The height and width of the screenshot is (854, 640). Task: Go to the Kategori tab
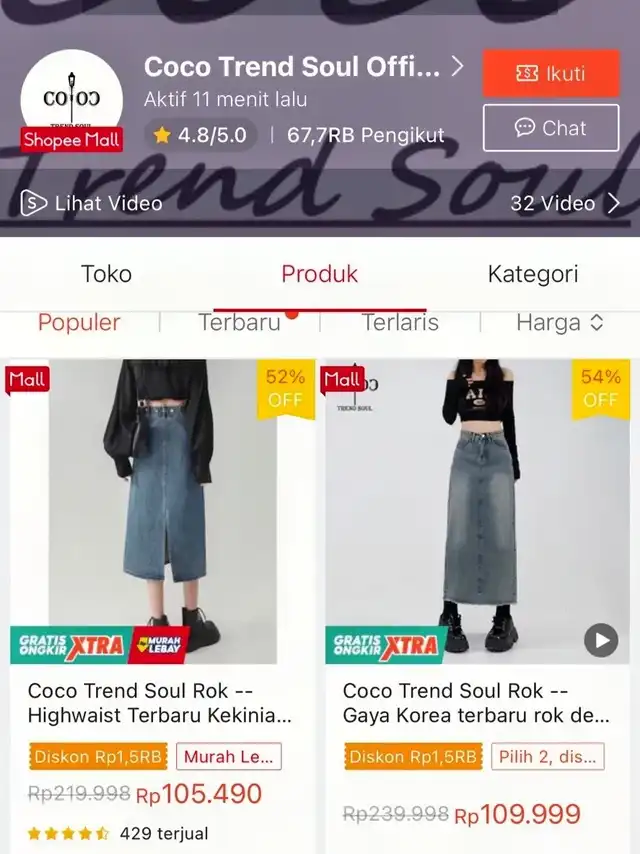(532, 274)
